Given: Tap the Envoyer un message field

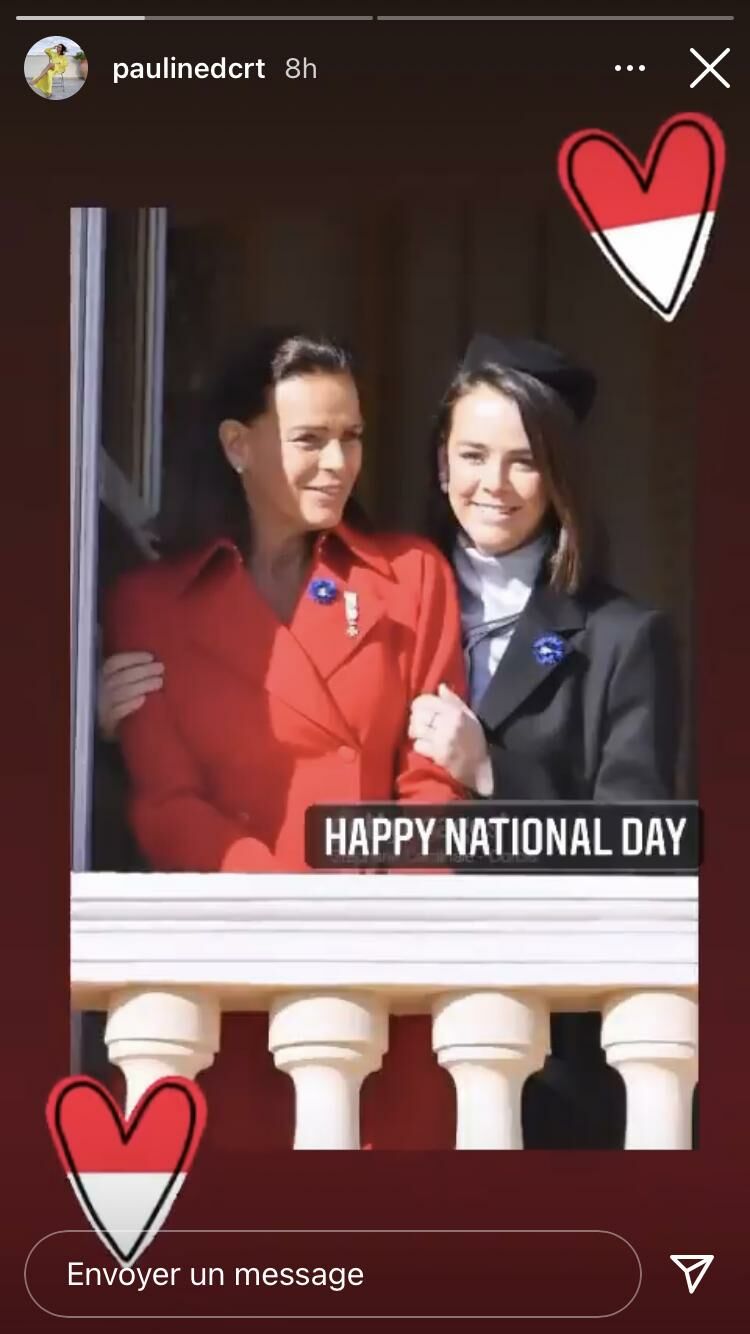Looking at the screenshot, I should pos(332,1274).
